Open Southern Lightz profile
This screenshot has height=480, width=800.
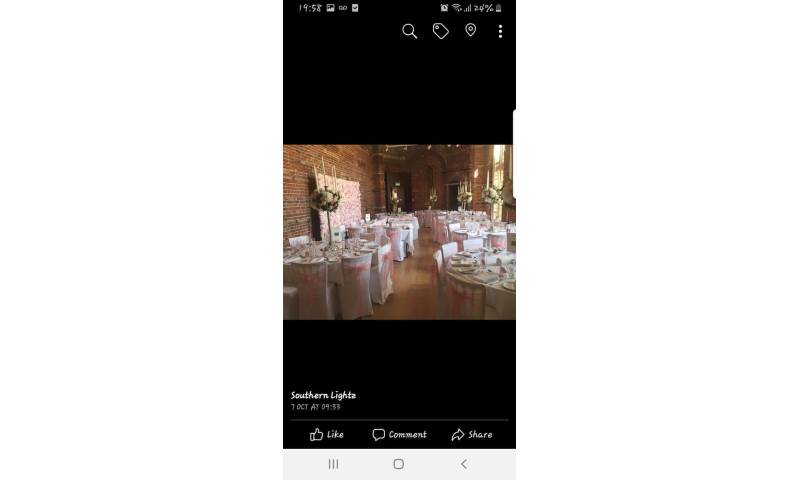[x=323, y=395]
